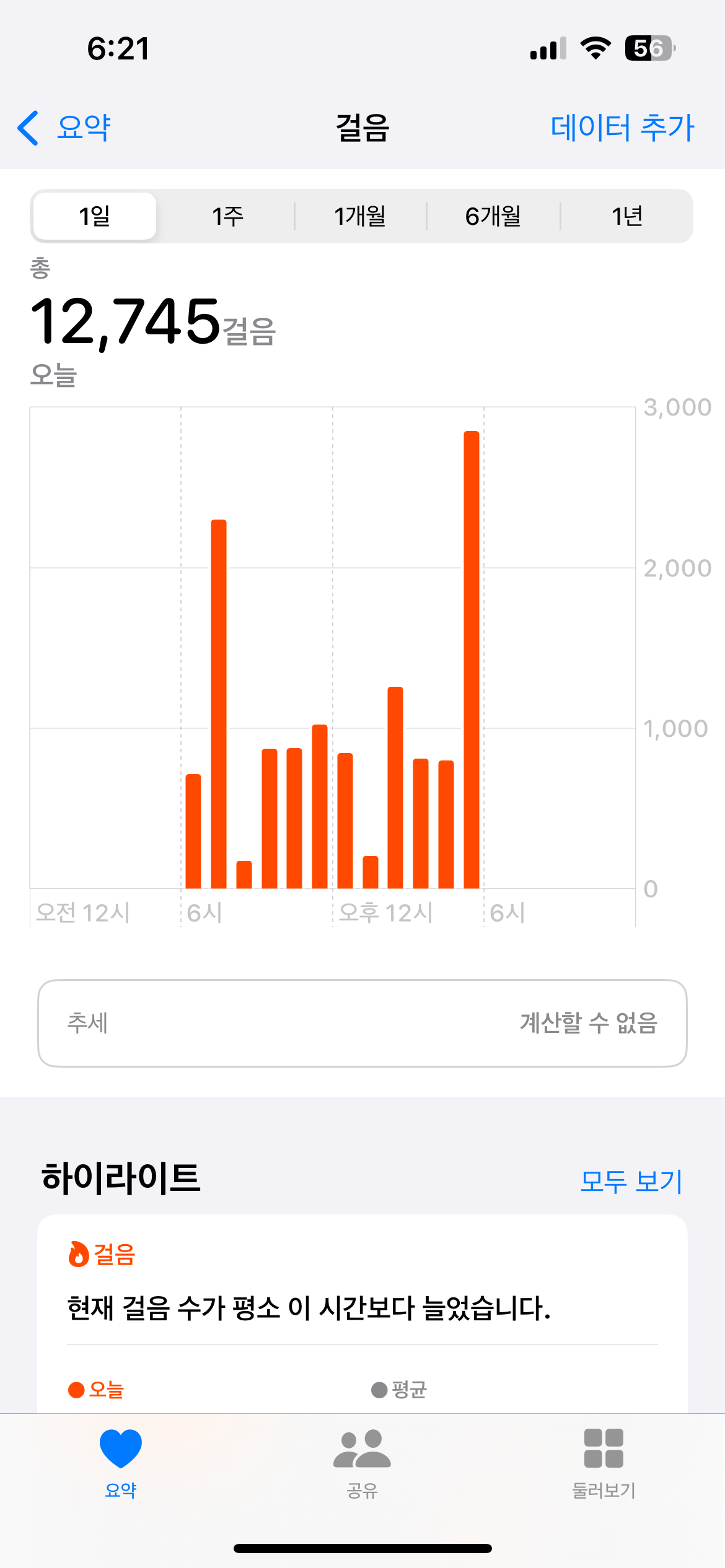The image size is (725, 1568).
Task: Open 모두 보기 for highlights
Action: point(631,1182)
